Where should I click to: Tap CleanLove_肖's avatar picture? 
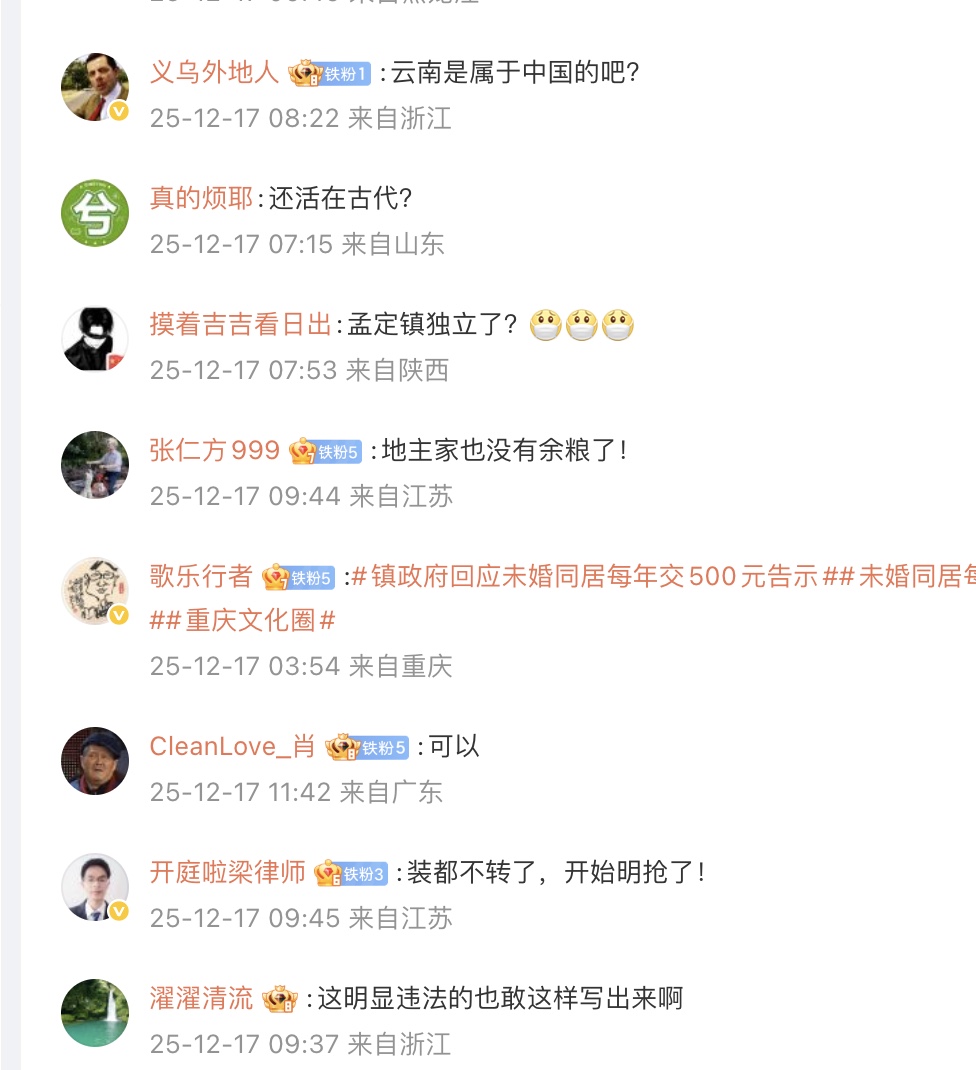pyautogui.click(x=95, y=760)
